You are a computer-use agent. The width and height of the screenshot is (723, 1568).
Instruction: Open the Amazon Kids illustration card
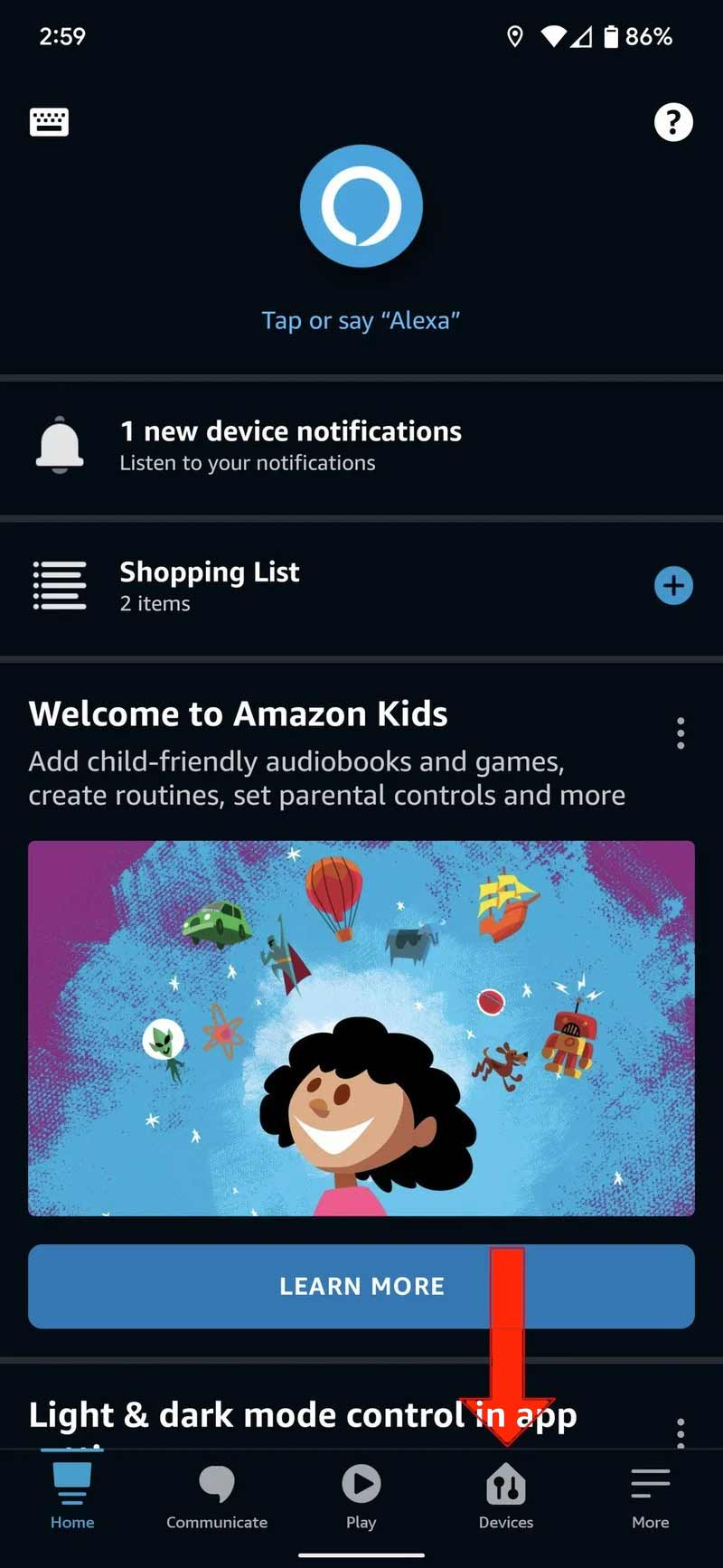click(x=361, y=1028)
